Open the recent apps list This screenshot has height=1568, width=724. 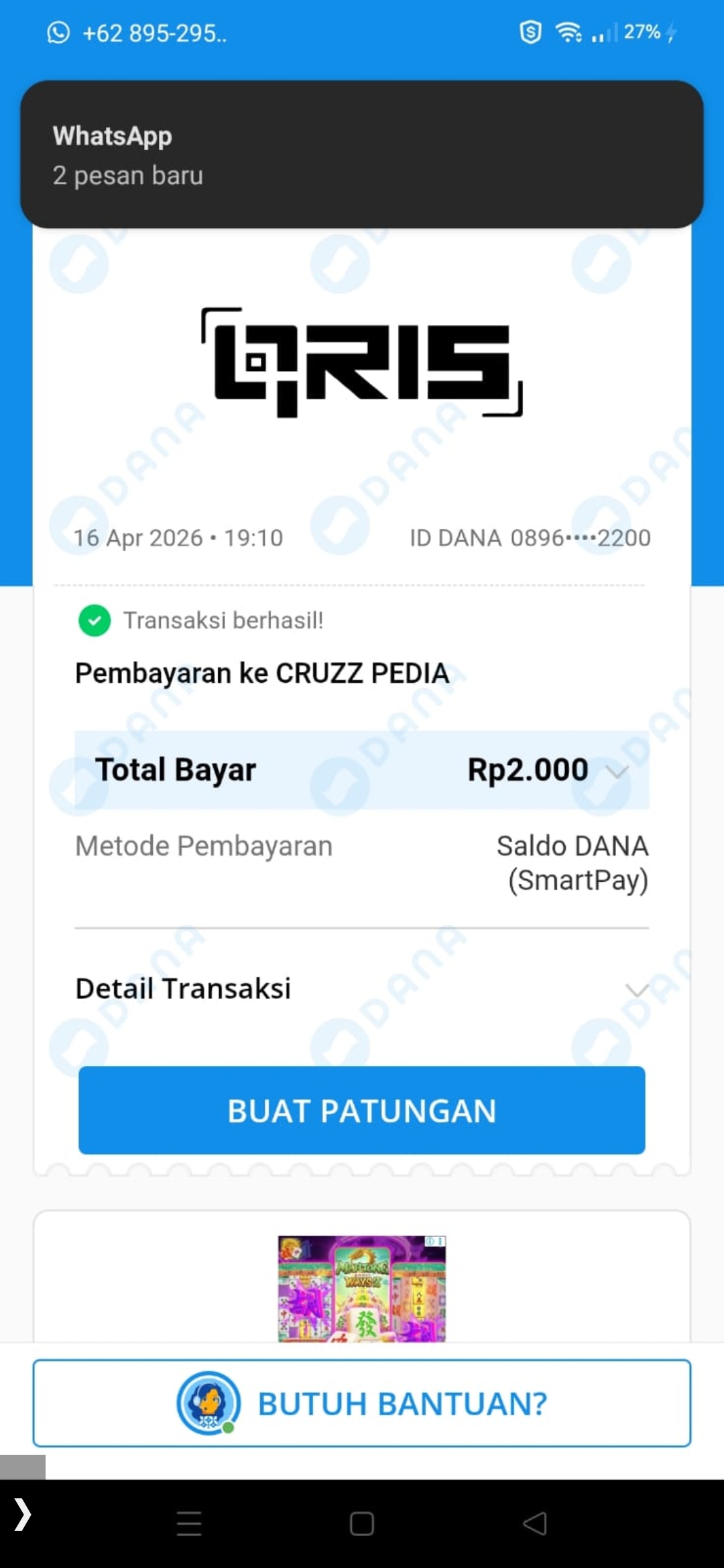point(189,1524)
